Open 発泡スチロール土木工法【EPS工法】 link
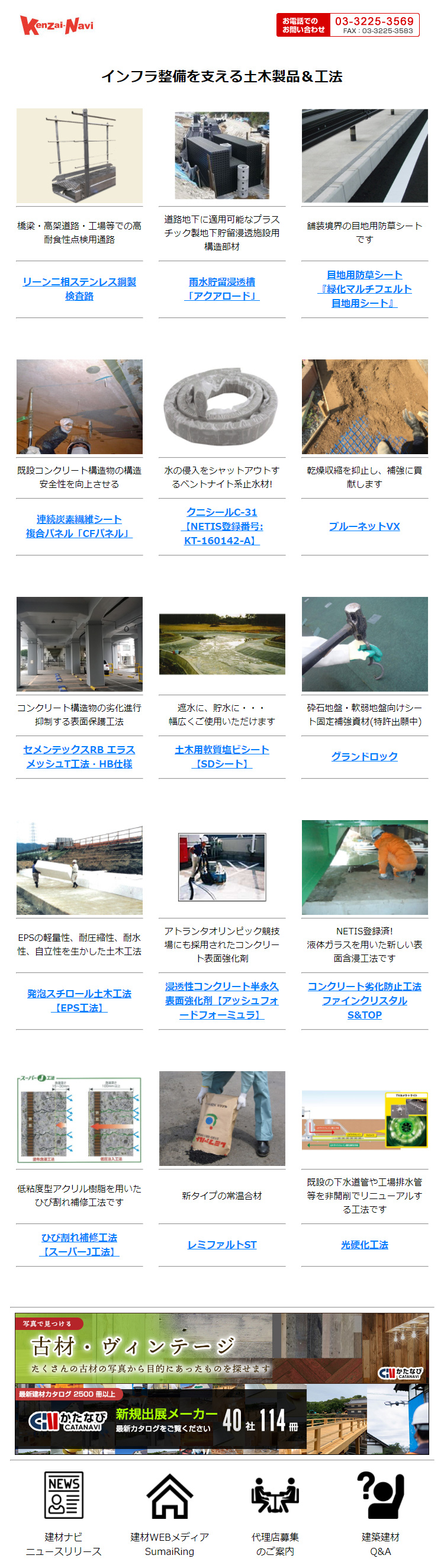Viewport: 444px width, 1568px height. coord(79,1000)
